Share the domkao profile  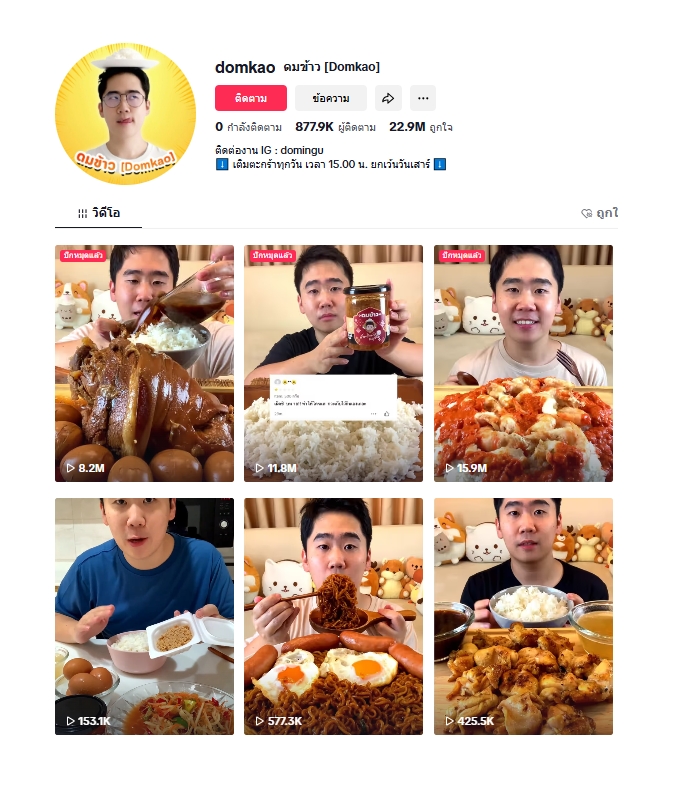(388, 98)
